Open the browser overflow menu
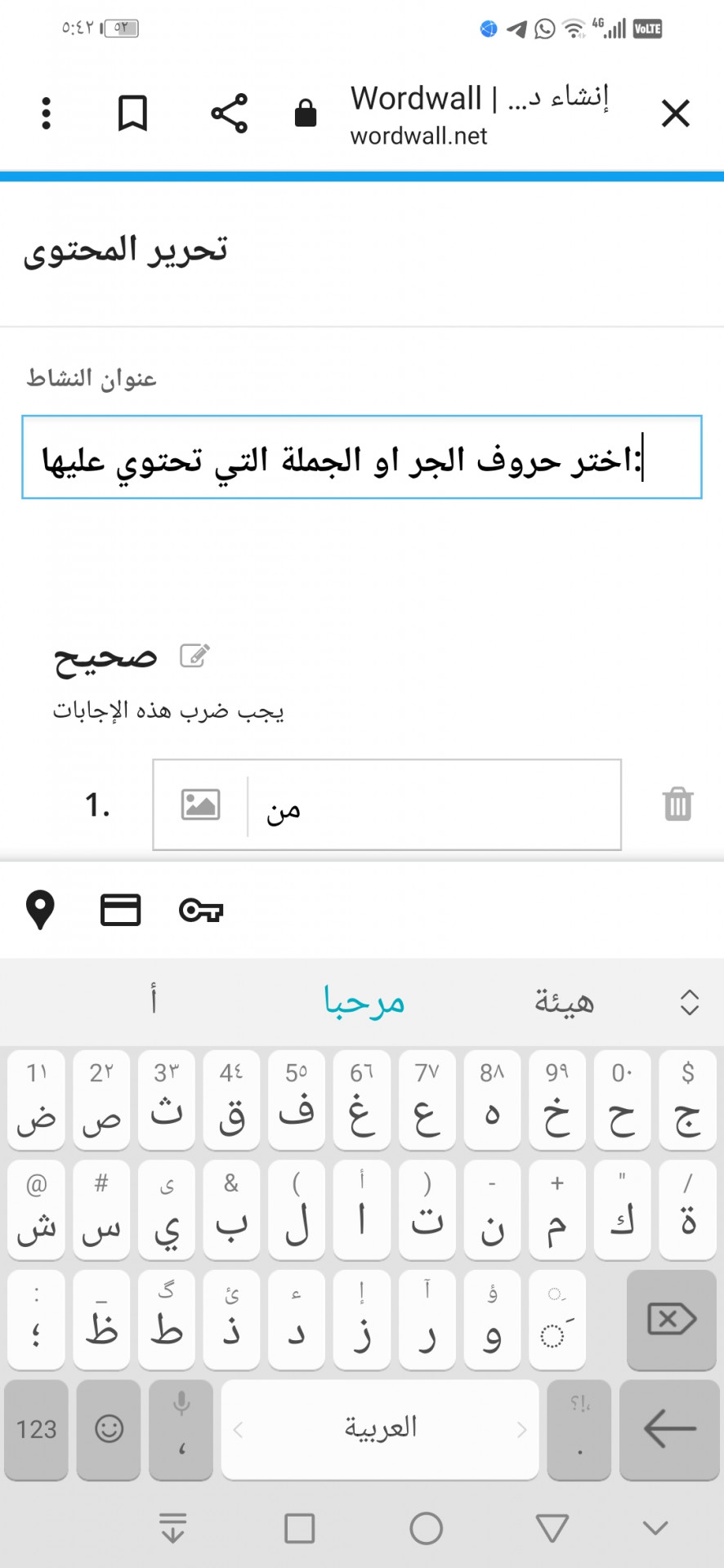The width and height of the screenshot is (724, 1568). click(x=47, y=114)
